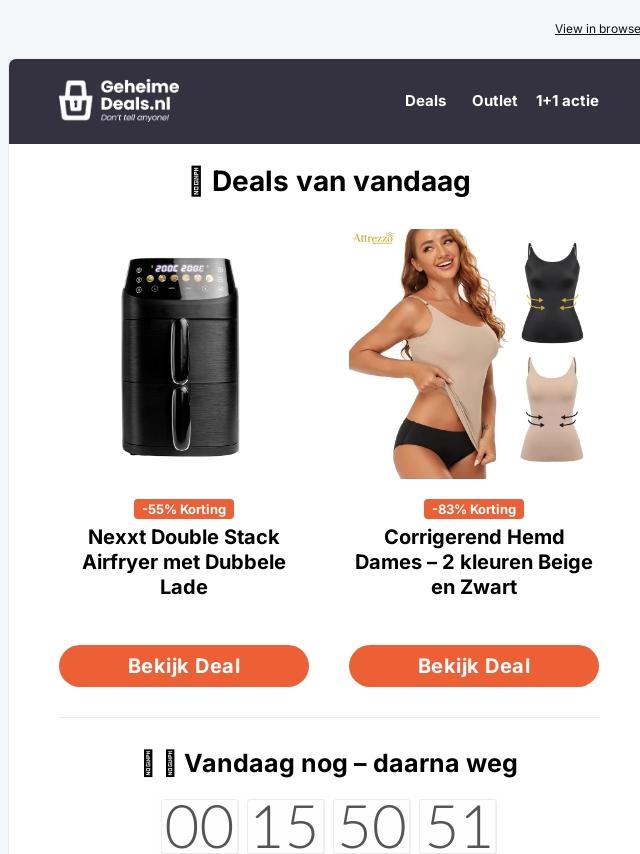
Task: Go to the Outlet section
Action: [x=494, y=101]
